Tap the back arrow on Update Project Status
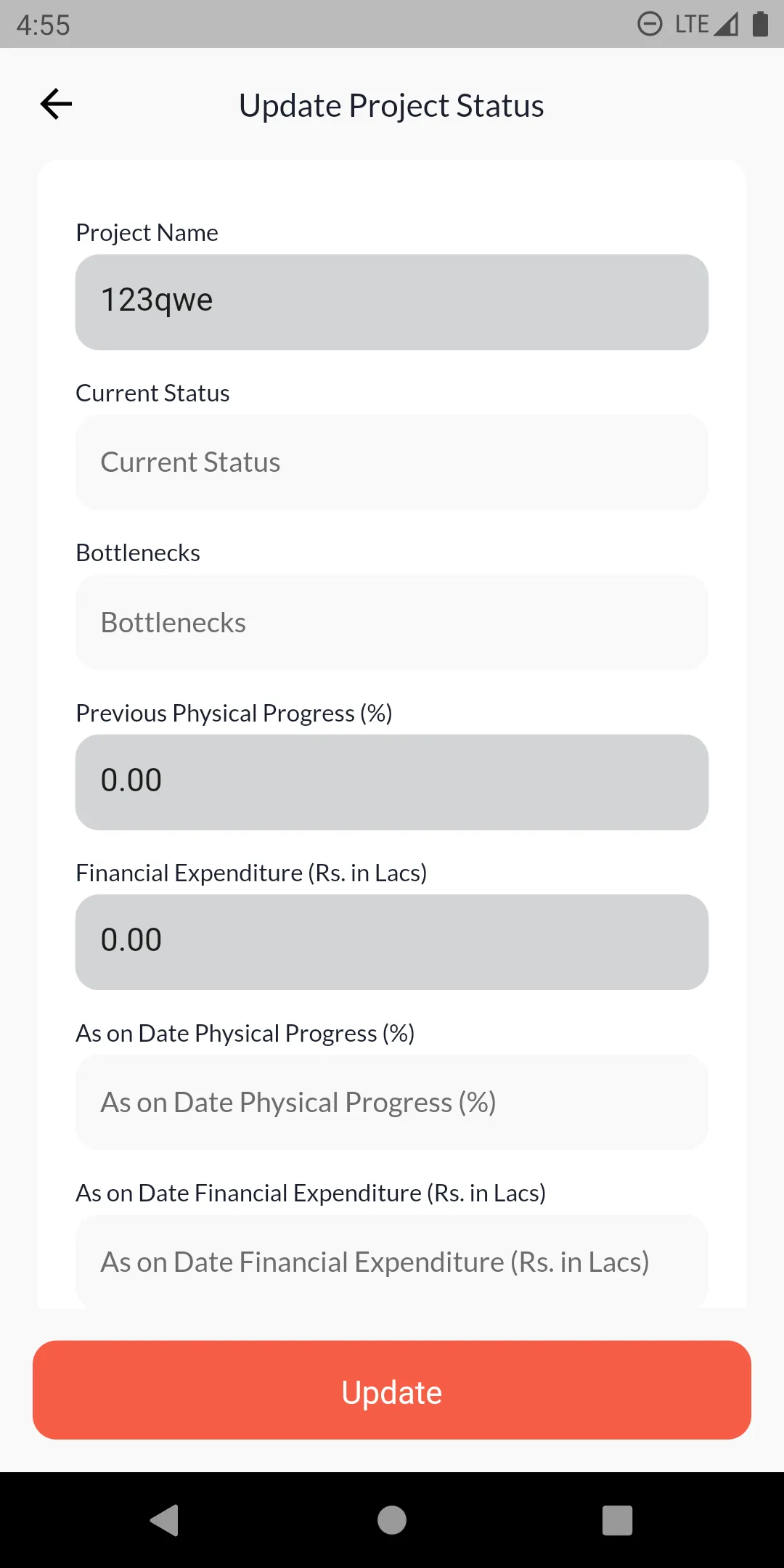This screenshot has width=784, height=1568. (54, 104)
